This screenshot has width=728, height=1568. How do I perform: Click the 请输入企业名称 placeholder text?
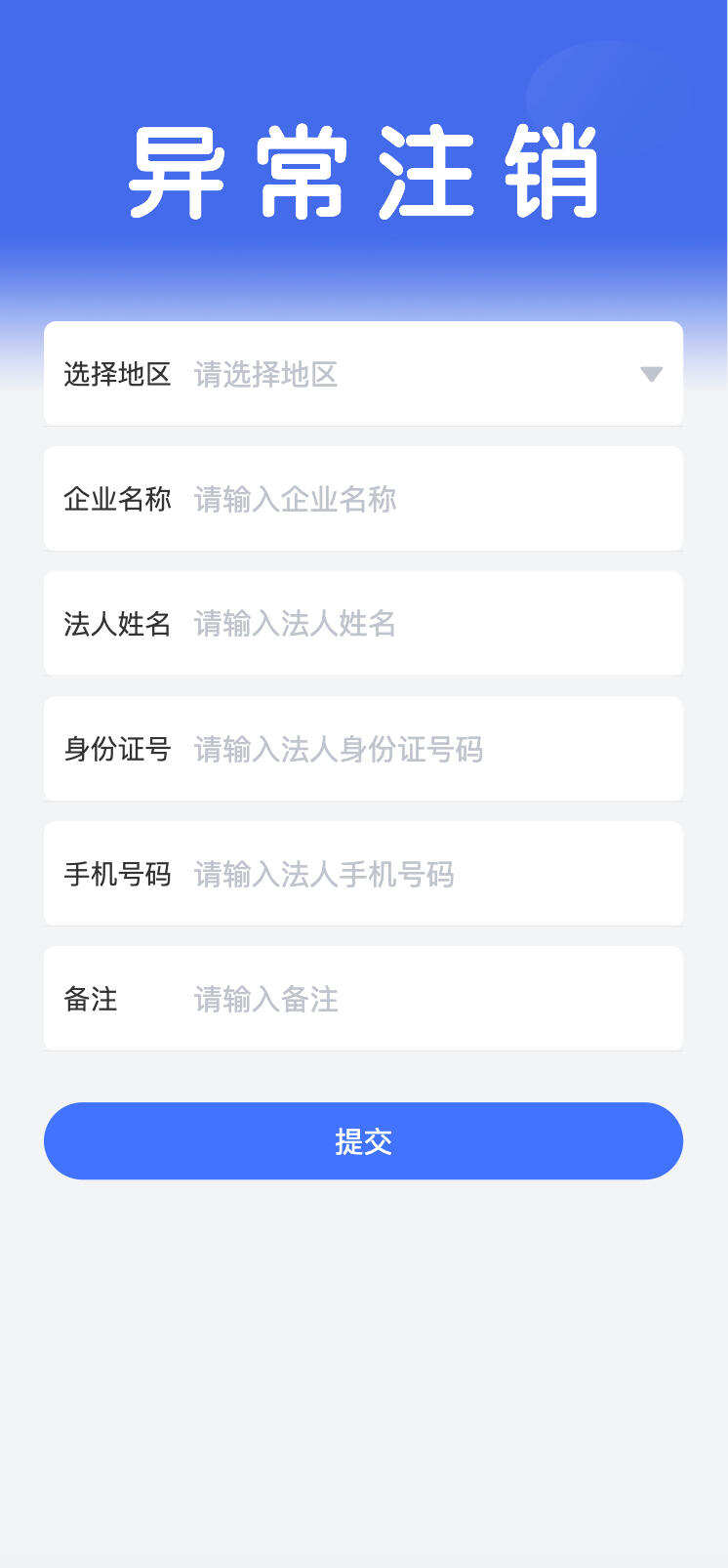[x=295, y=499]
